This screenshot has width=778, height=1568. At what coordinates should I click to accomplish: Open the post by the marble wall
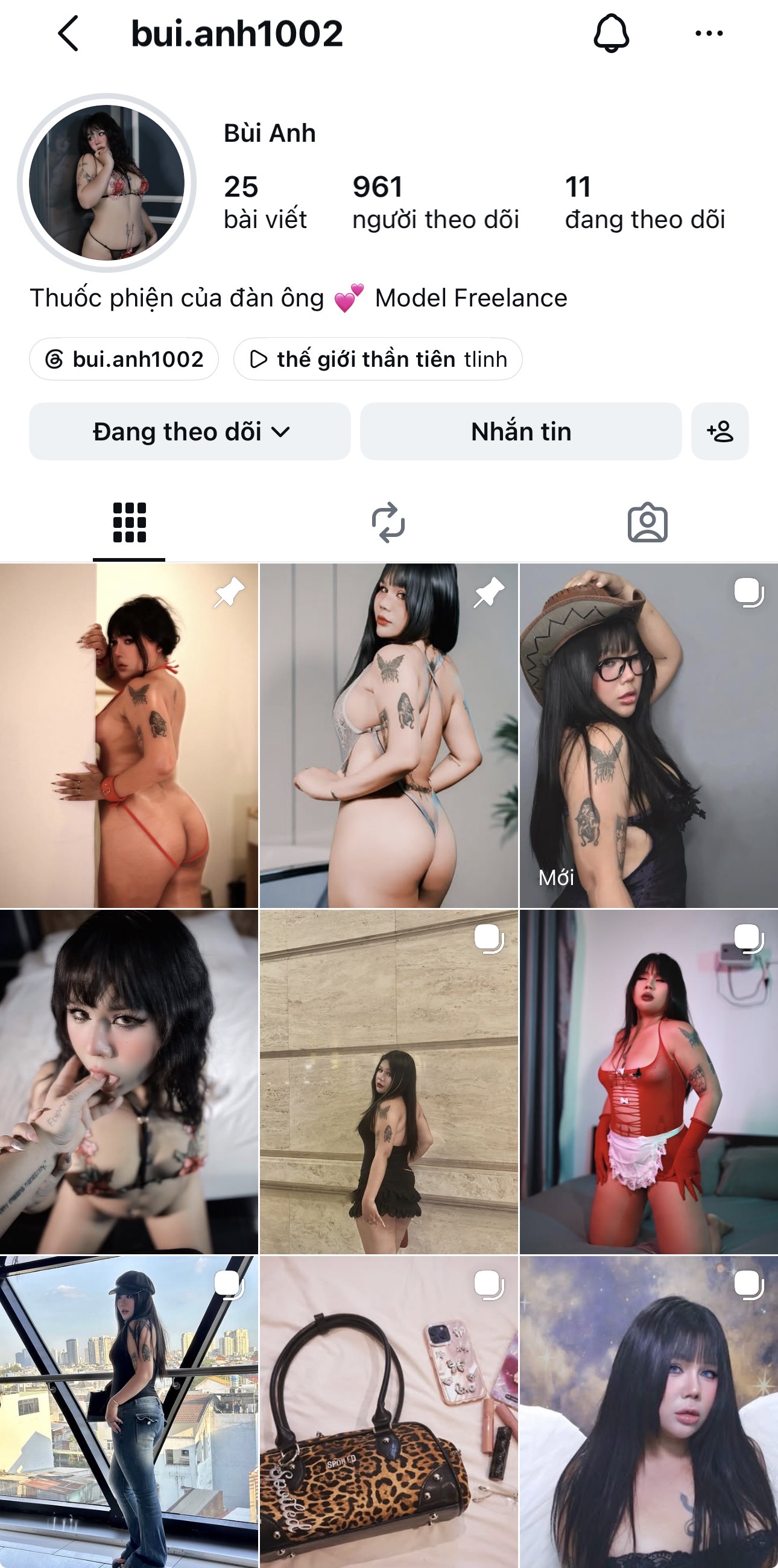(388, 1082)
